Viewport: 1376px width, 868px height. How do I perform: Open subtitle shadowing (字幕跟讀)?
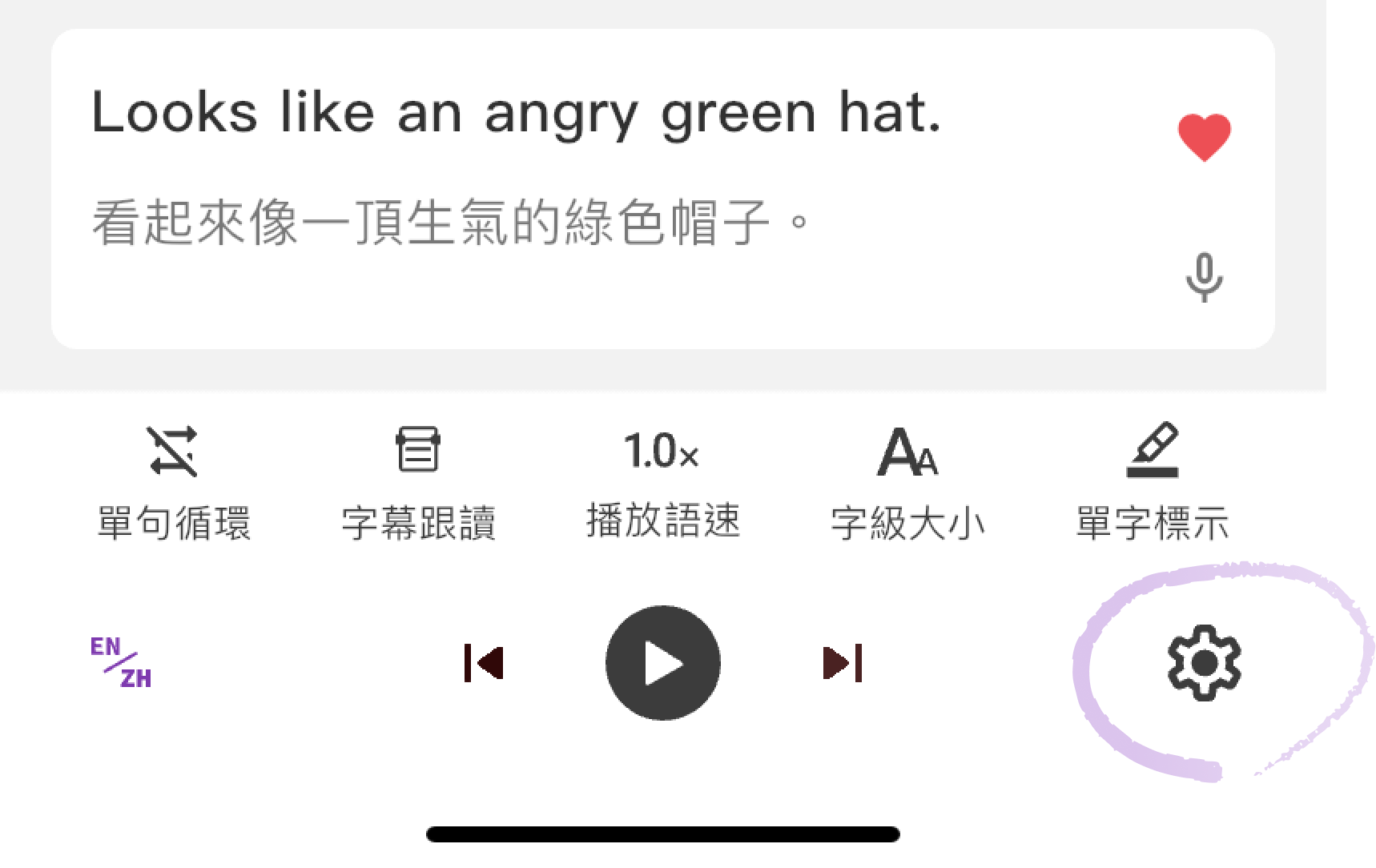tap(418, 480)
